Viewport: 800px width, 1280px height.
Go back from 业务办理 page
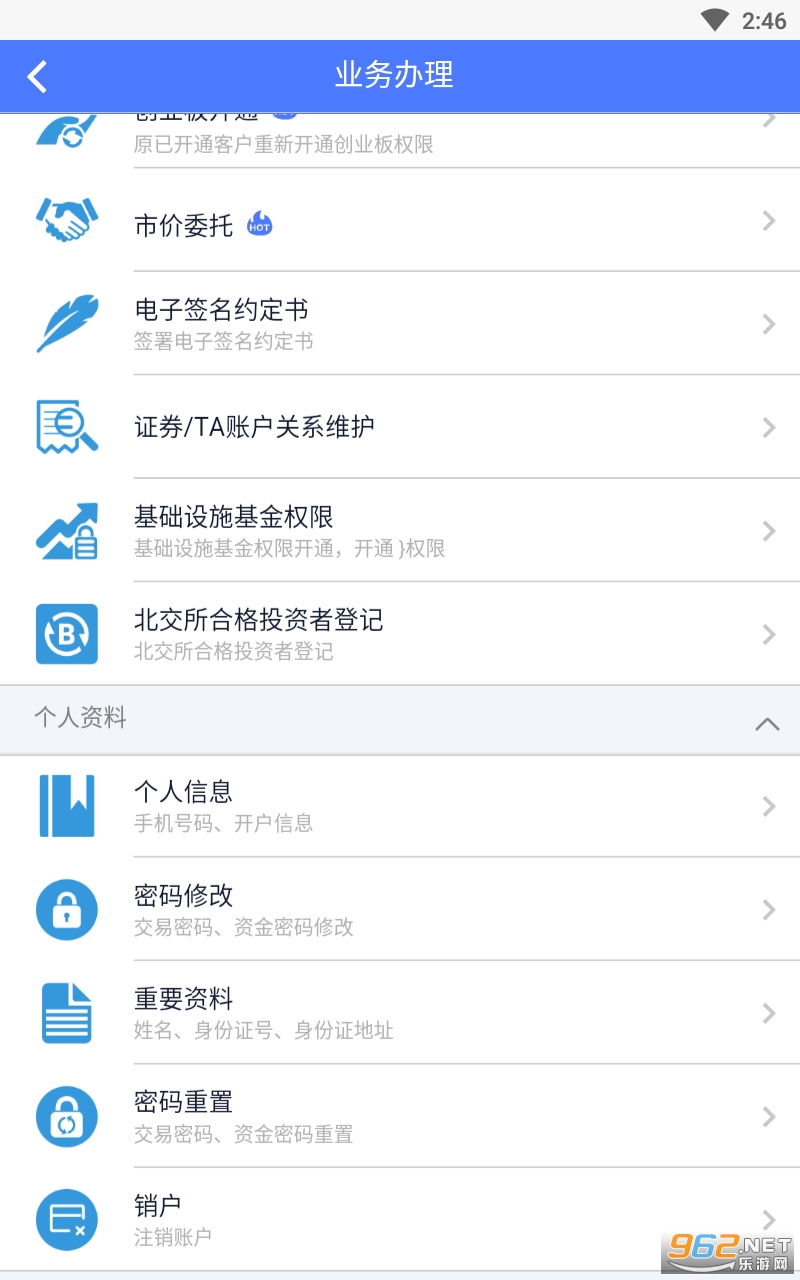coord(37,76)
